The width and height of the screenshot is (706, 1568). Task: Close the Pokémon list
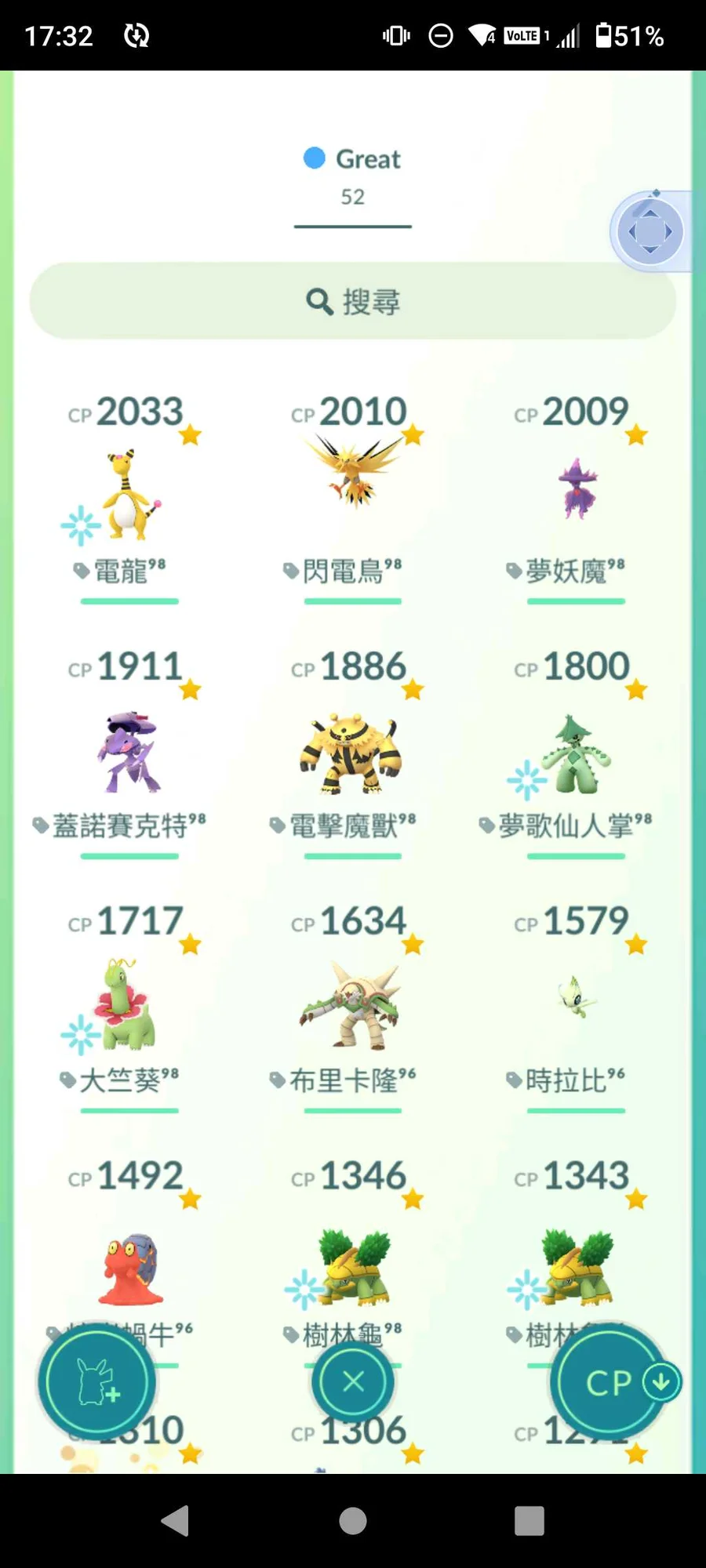coord(353,1381)
